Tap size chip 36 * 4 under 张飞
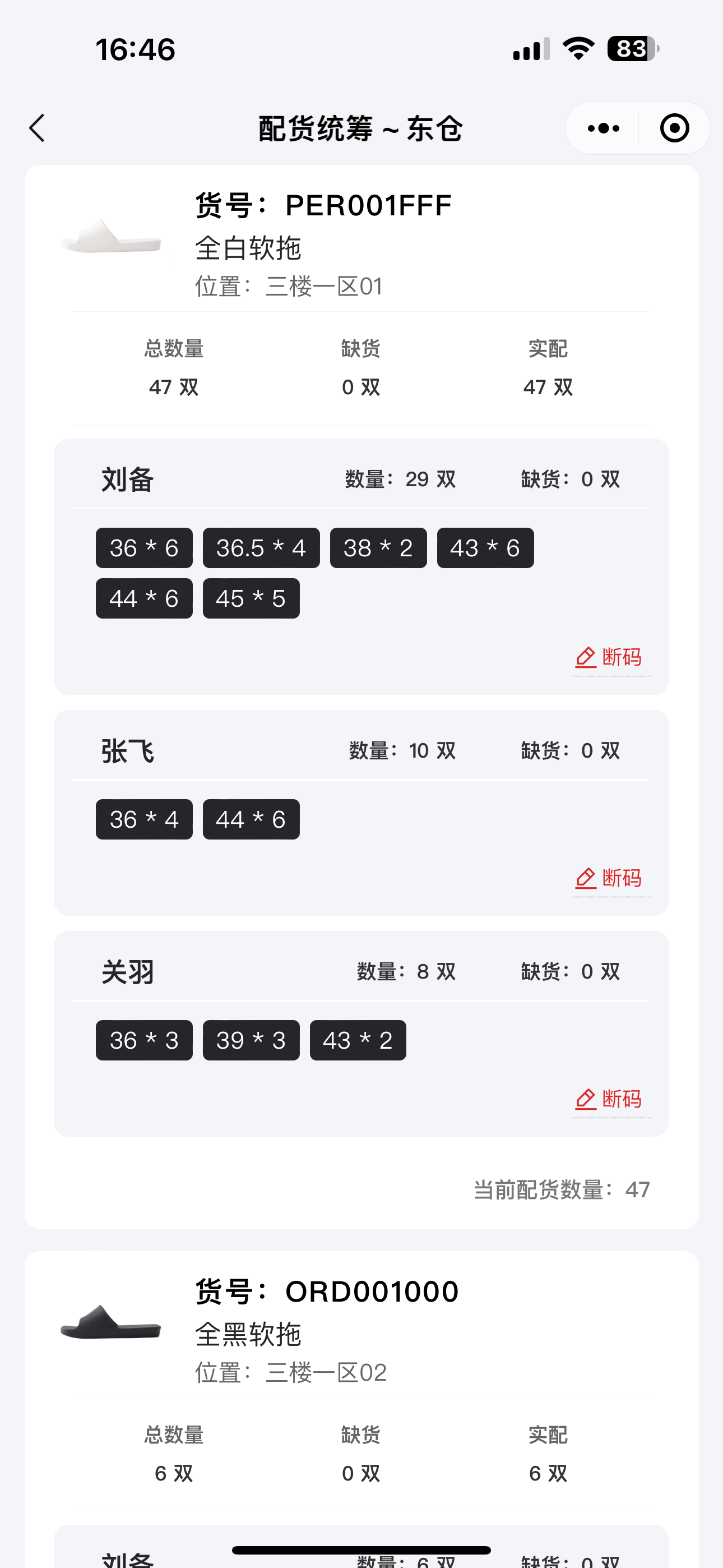Image resolution: width=723 pixels, height=1568 pixels. tap(144, 819)
